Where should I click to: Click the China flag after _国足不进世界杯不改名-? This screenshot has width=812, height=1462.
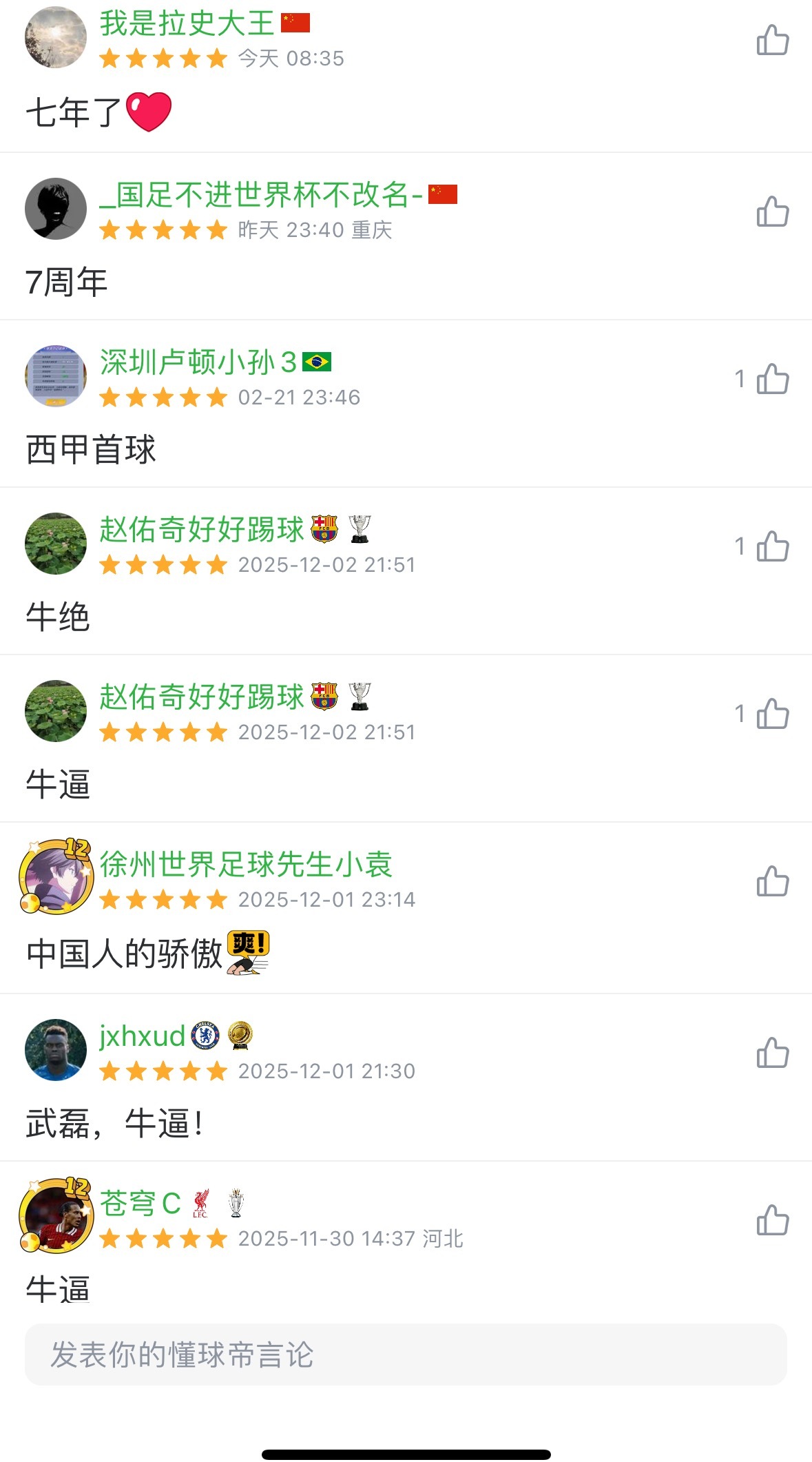[x=441, y=195]
